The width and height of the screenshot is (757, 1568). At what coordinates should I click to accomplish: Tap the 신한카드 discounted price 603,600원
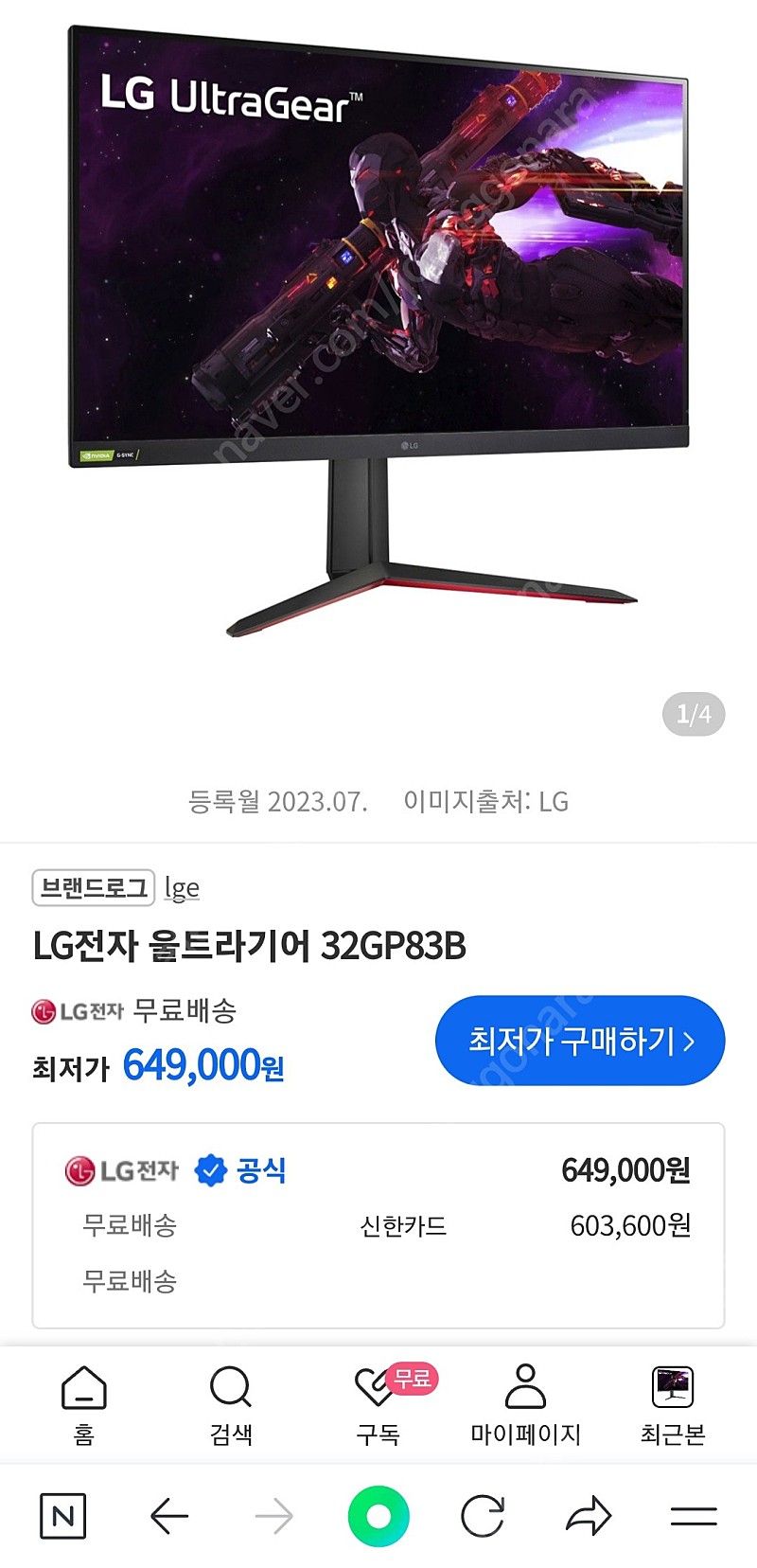pyautogui.click(x=632, y=1225)
